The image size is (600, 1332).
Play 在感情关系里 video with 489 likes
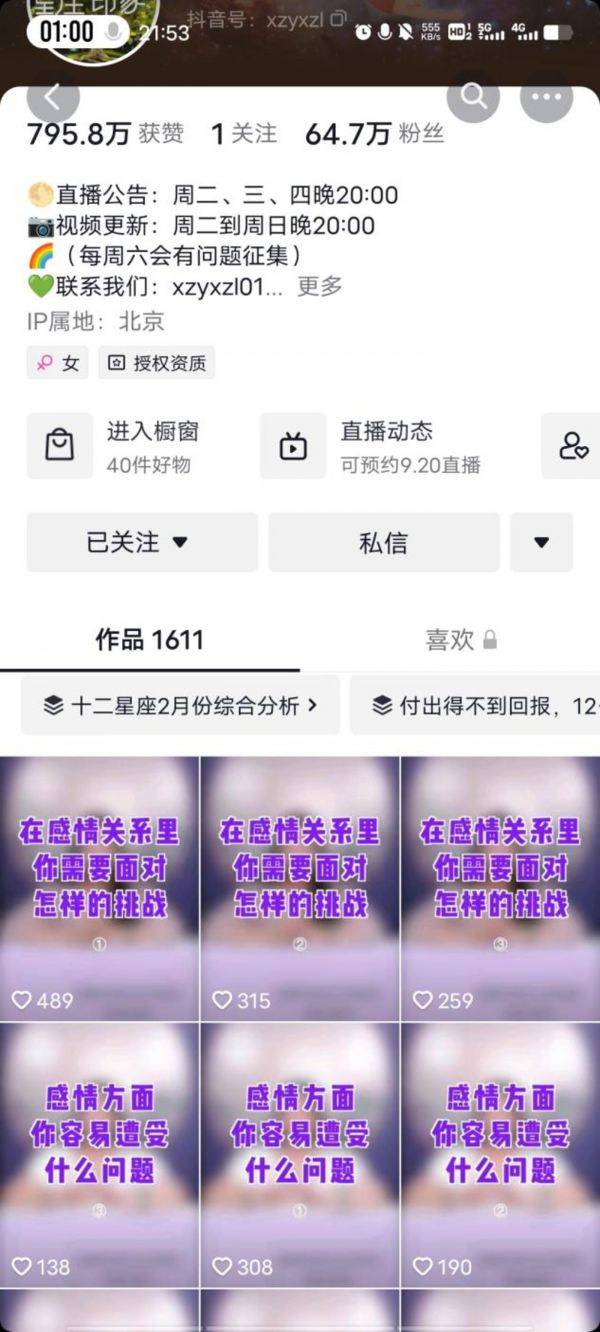point(99,888)
